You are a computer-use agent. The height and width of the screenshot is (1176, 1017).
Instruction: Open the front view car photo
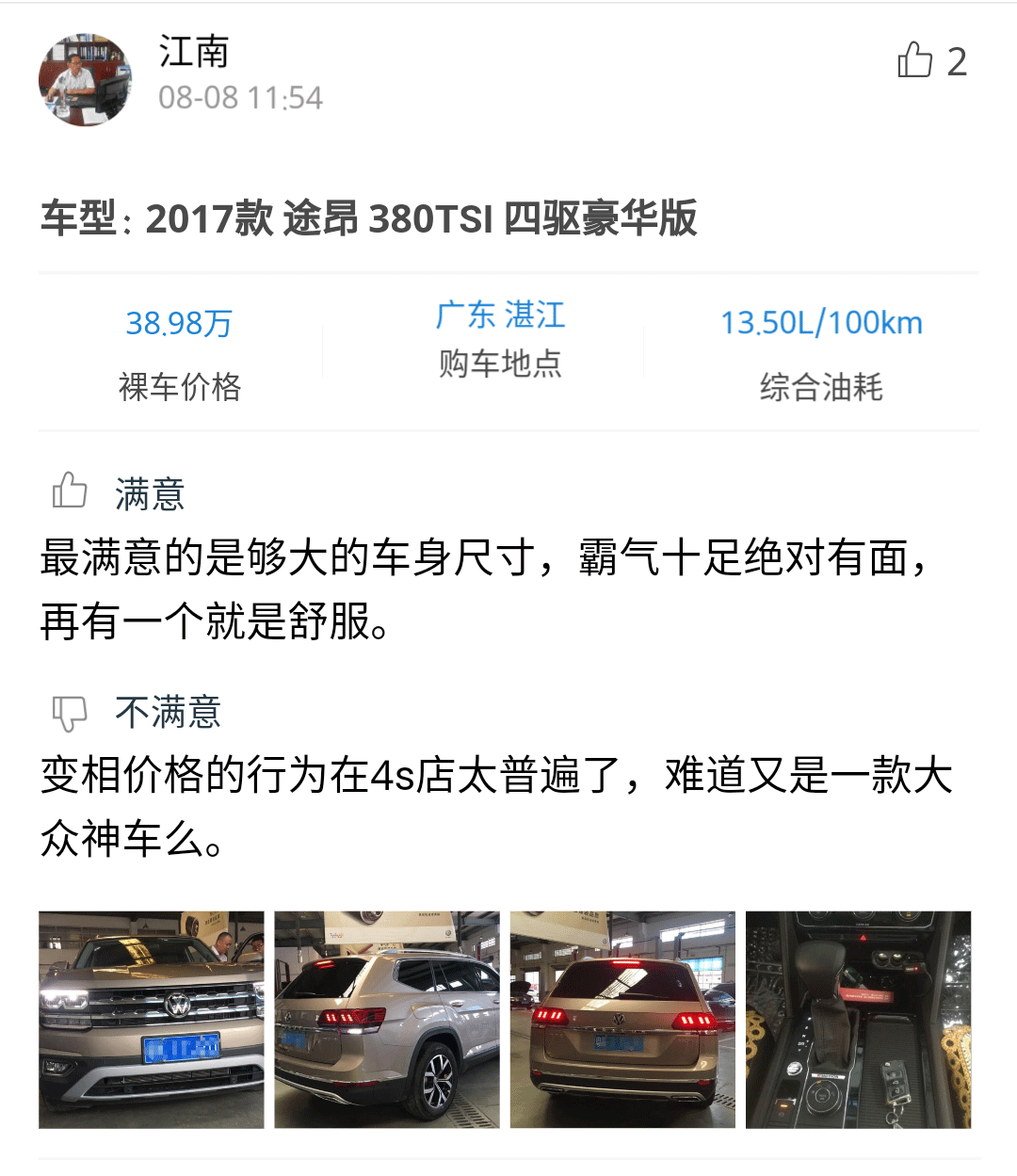pos(152,1020)
